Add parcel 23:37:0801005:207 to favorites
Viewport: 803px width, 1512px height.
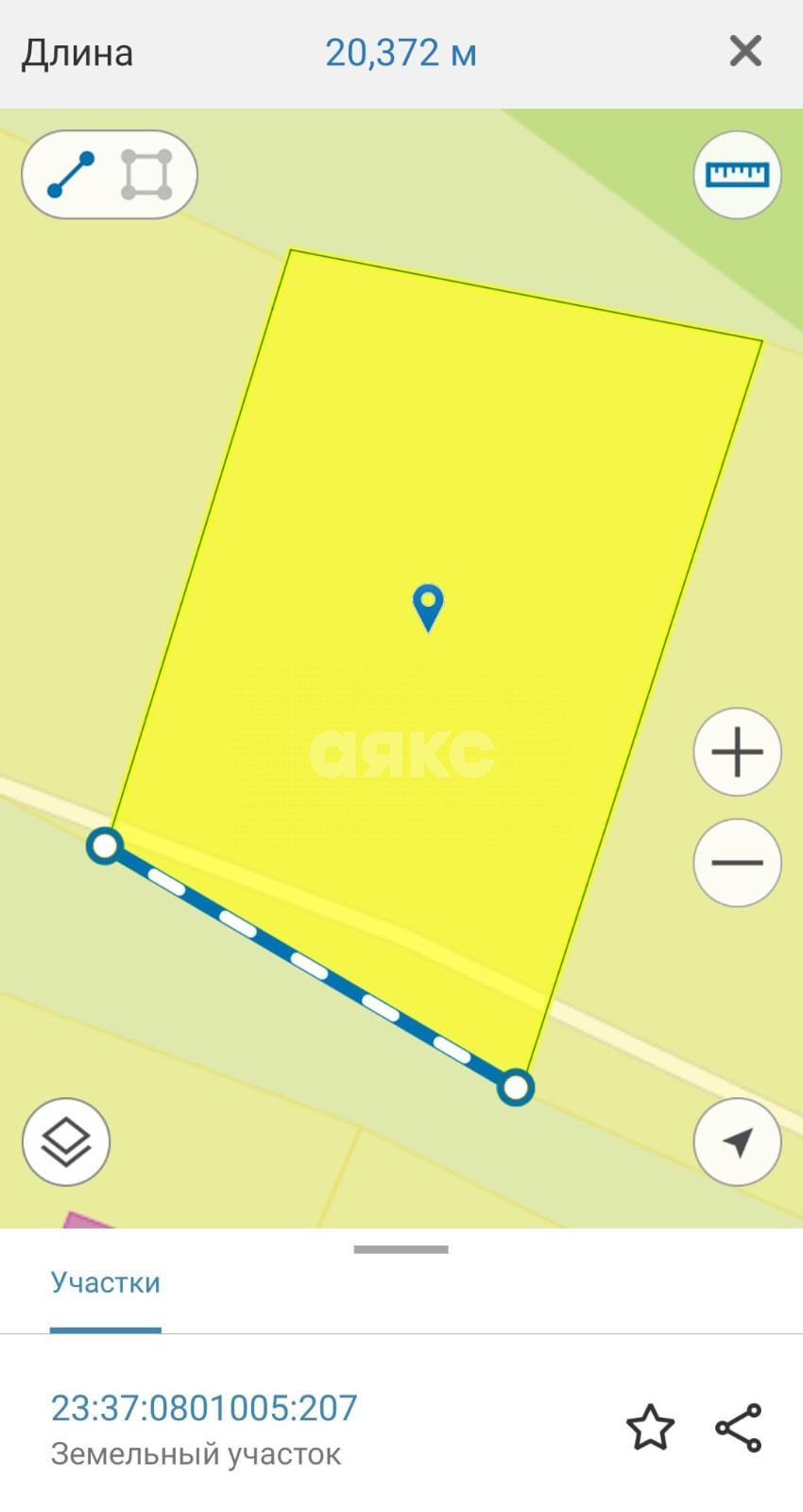[x=650, y=1427]
